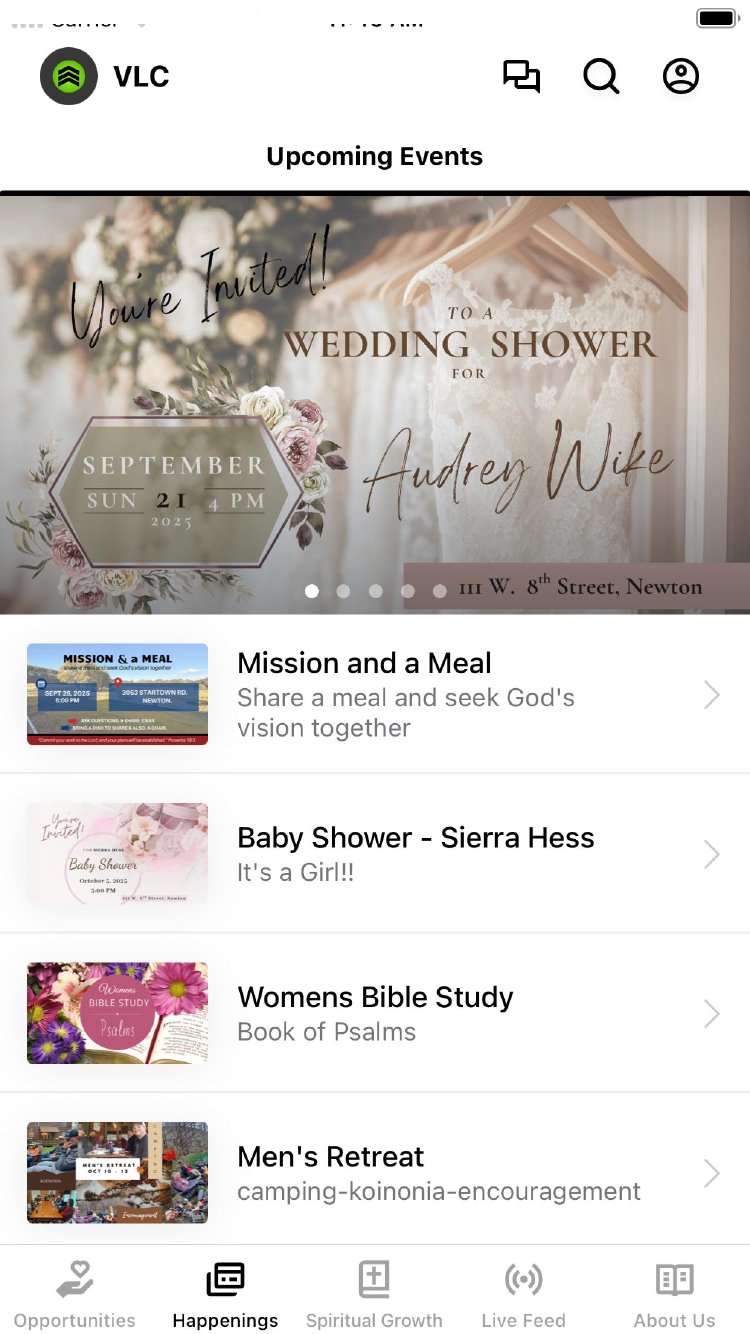Open the Mission and a Meal event

(375, 694)
